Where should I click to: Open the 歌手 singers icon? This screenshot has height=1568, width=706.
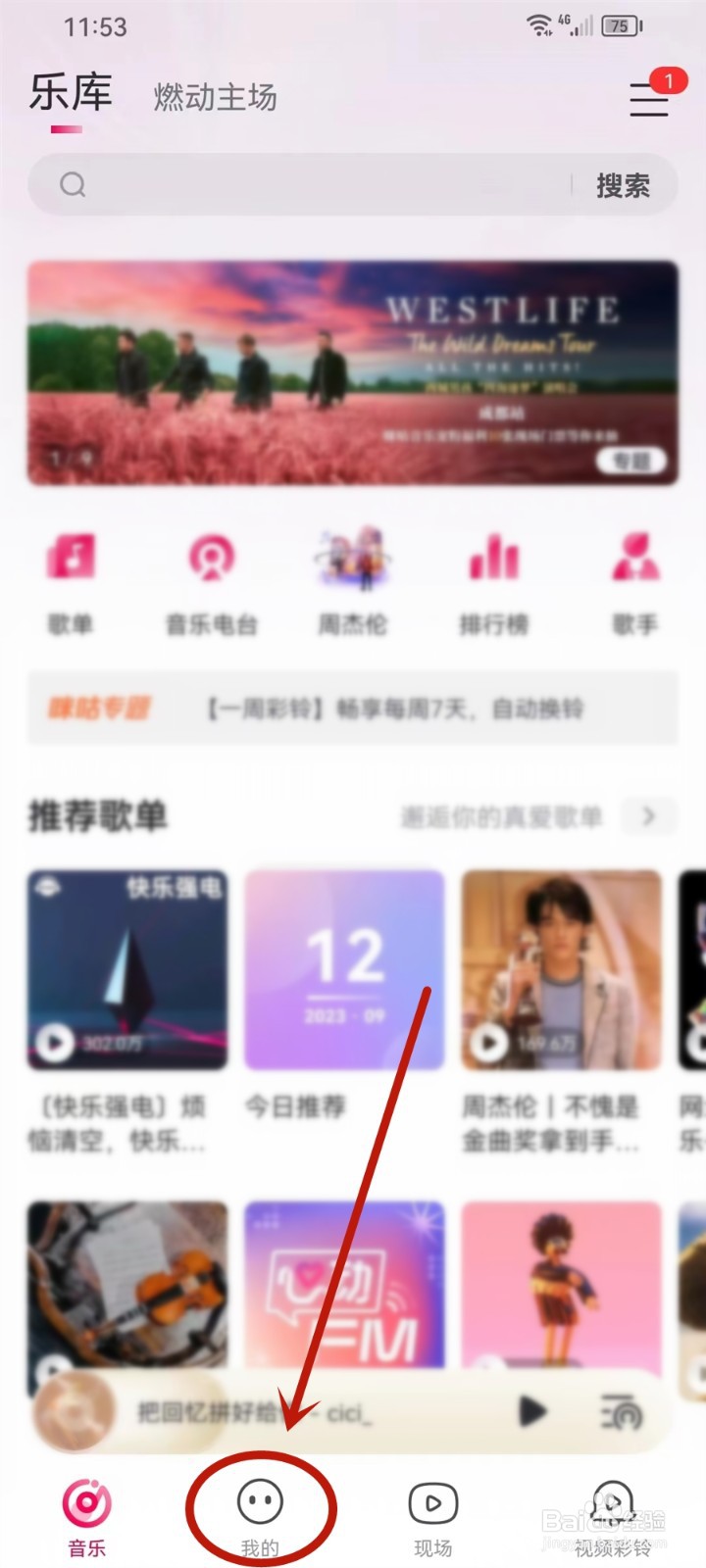635,559
